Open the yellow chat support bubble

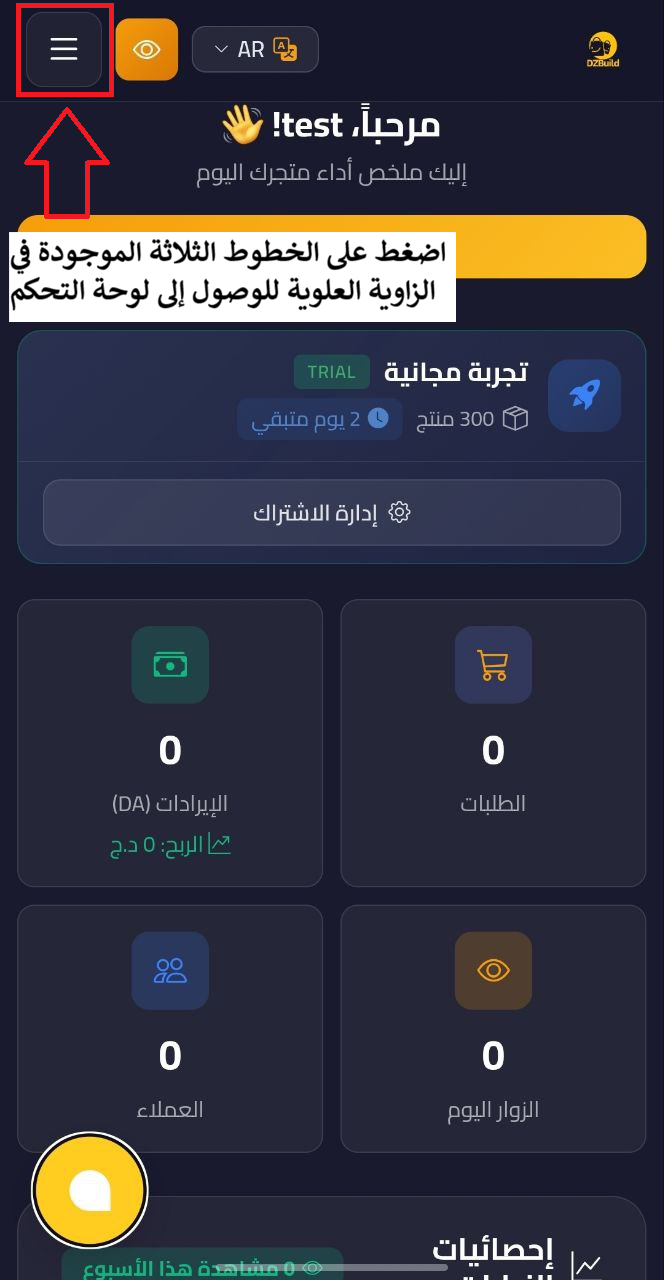point(90,1190)
